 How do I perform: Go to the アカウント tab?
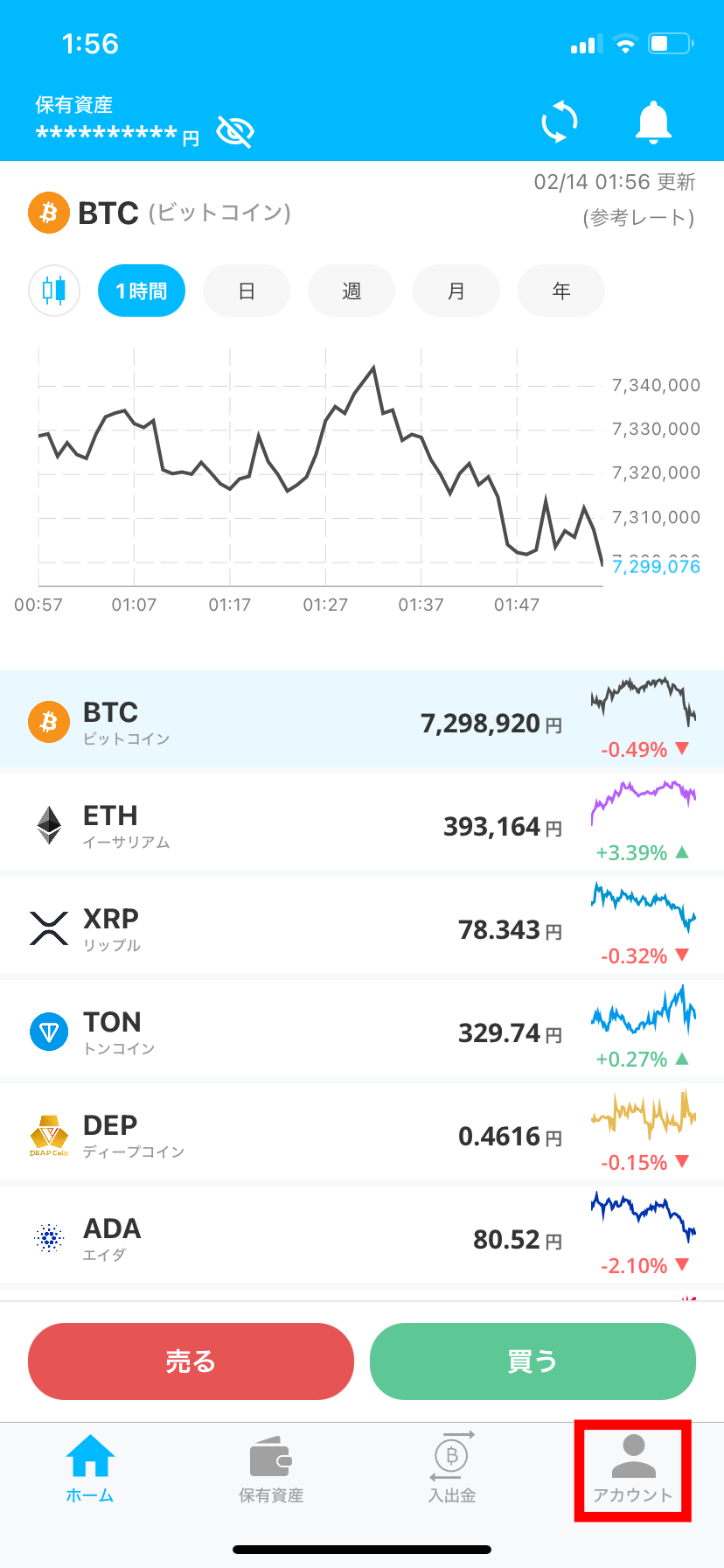coord(633,1470)
